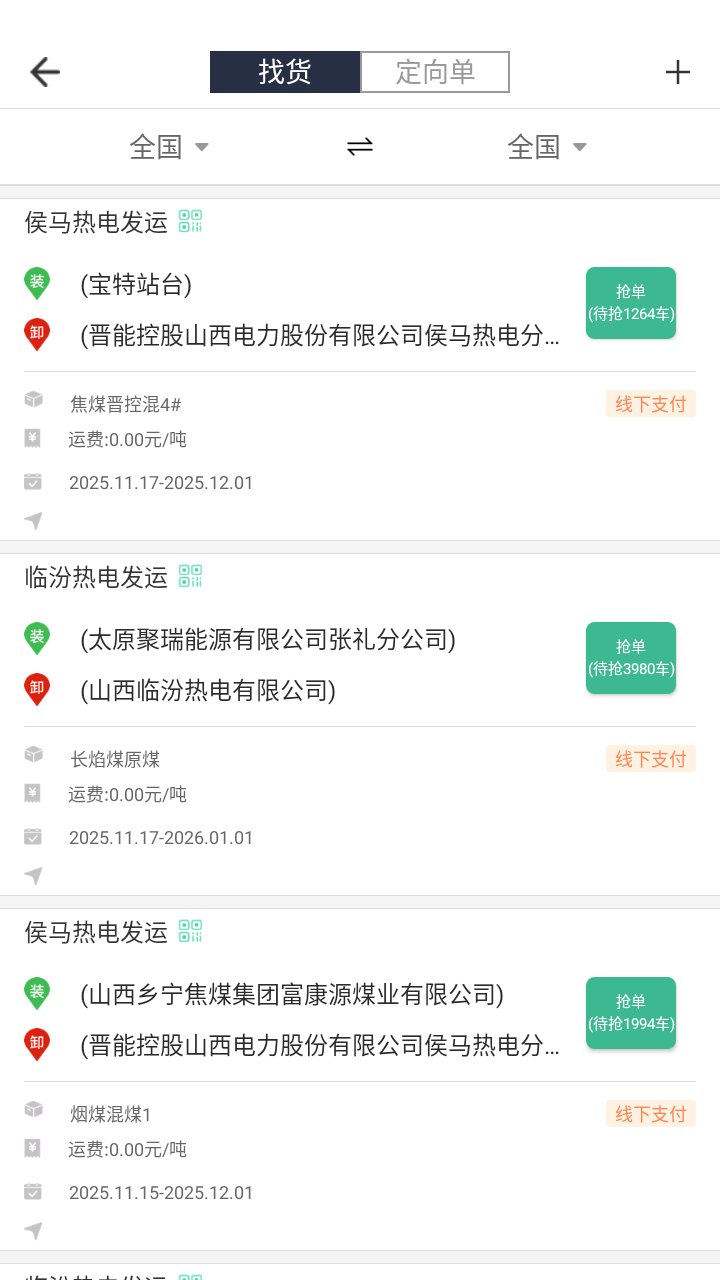Viewport: 720px width, 1280px height.
Task: Click the 线下支付 label for 烟煤混煤1
Action: (651, 1113)
